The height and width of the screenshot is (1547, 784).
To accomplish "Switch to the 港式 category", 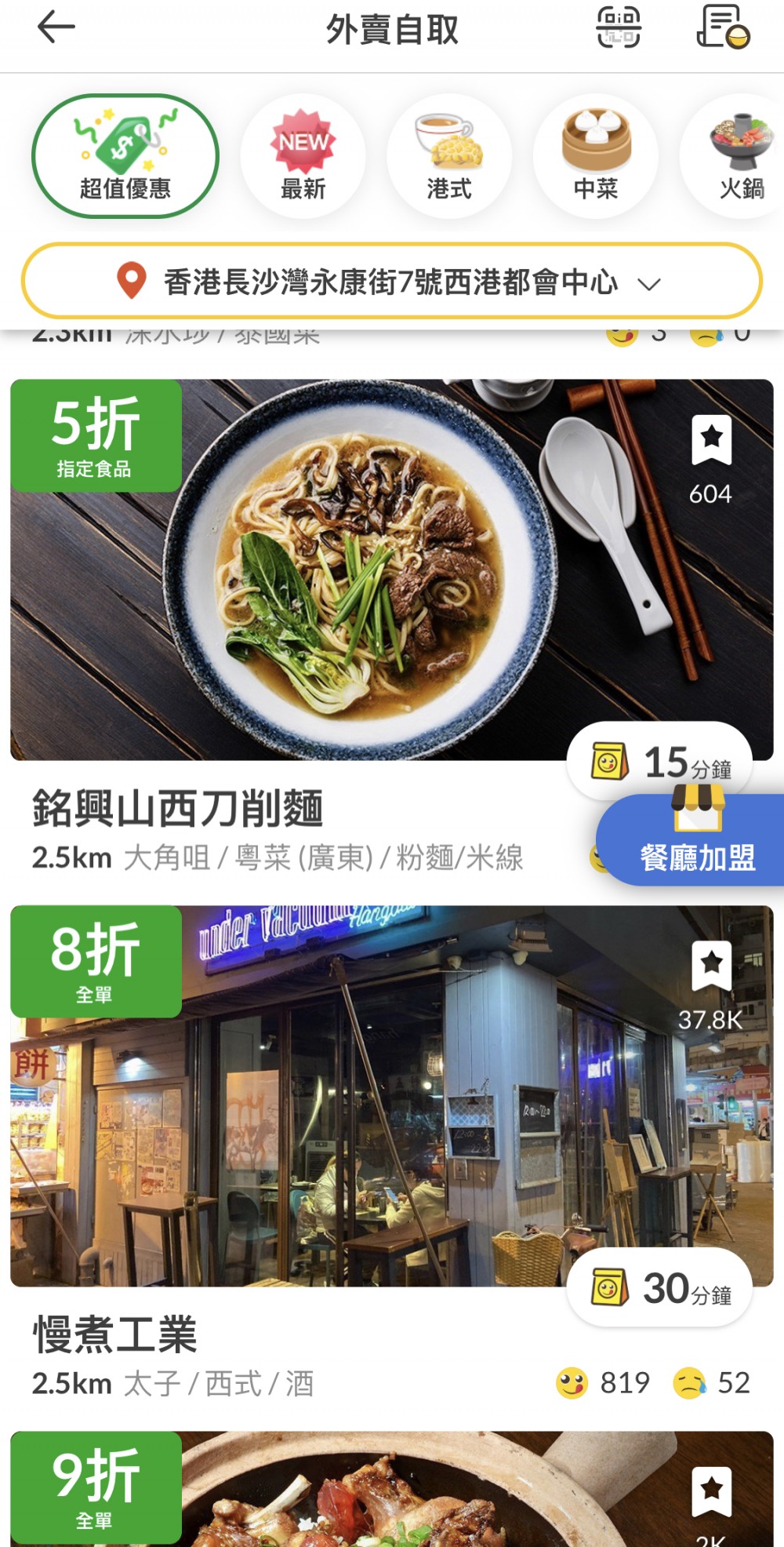I will (x=449, y=156).
